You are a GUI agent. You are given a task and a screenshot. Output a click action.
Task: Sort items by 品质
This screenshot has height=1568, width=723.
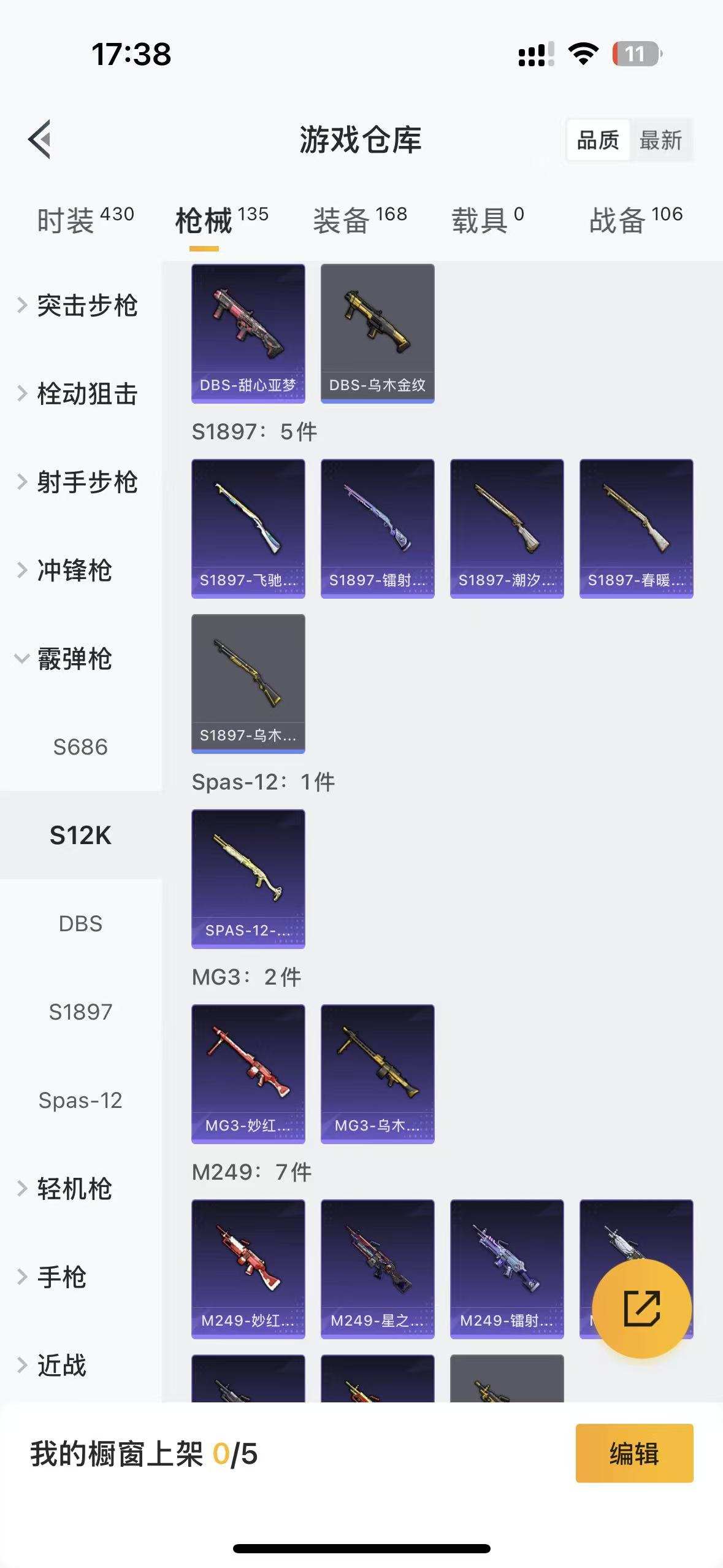click(598, 140)
